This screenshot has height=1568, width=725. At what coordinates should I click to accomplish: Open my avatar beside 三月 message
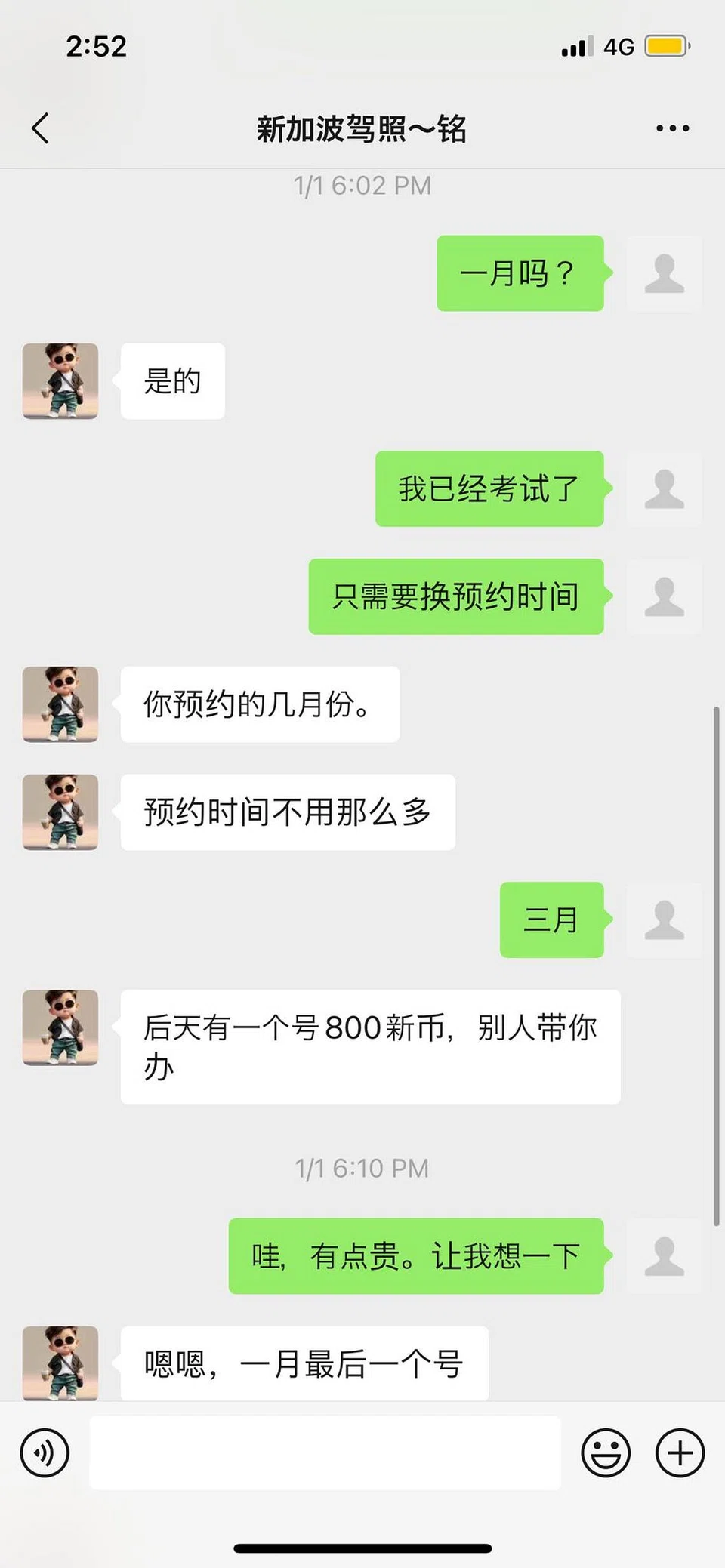[665, 920]
